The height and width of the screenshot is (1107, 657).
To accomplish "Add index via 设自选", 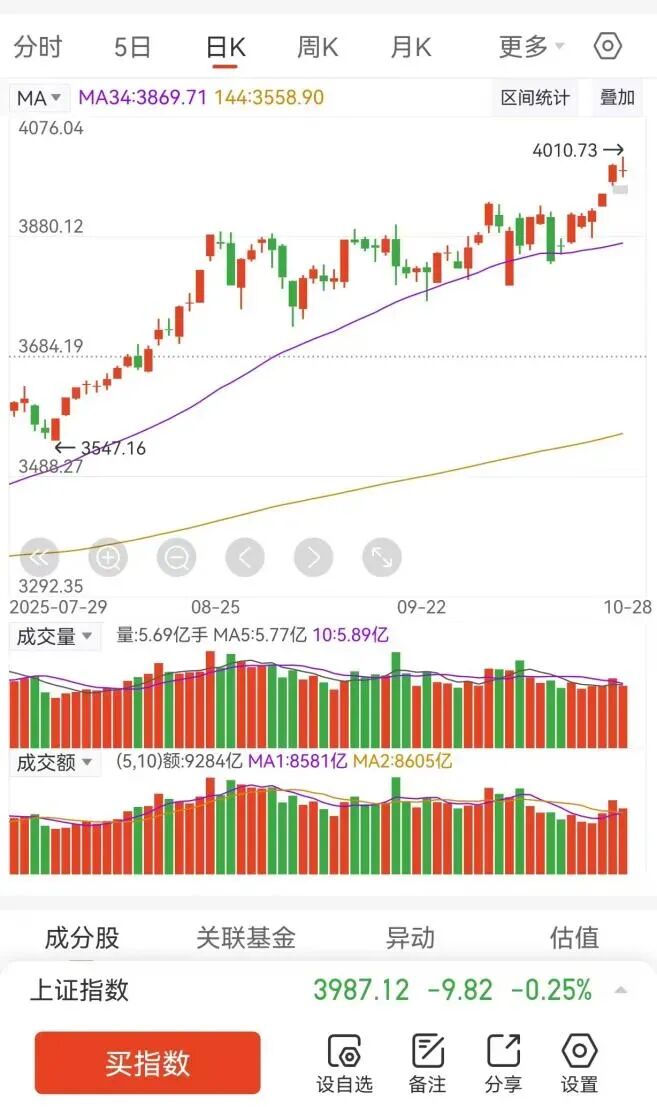I will click(344, 1062).
